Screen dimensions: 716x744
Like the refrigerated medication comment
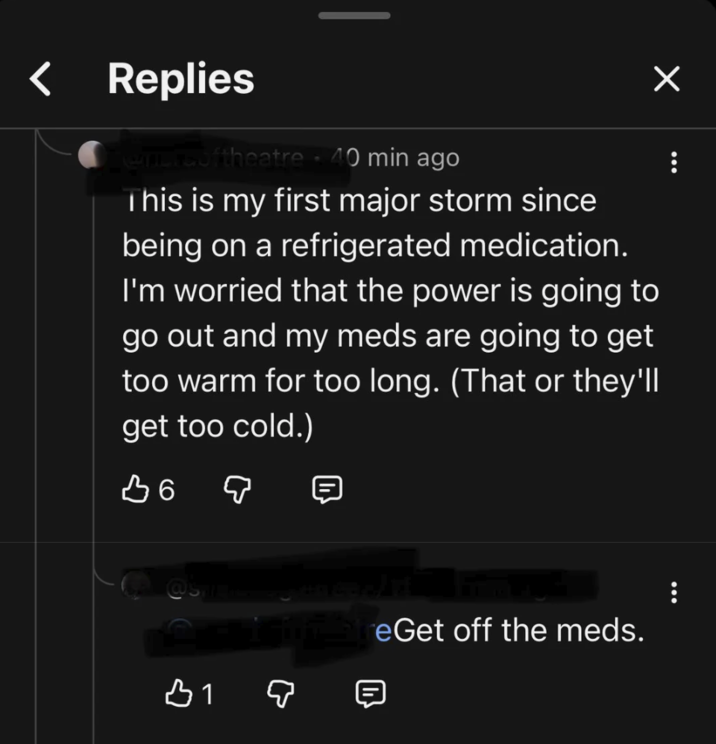[x=135, y=489]
